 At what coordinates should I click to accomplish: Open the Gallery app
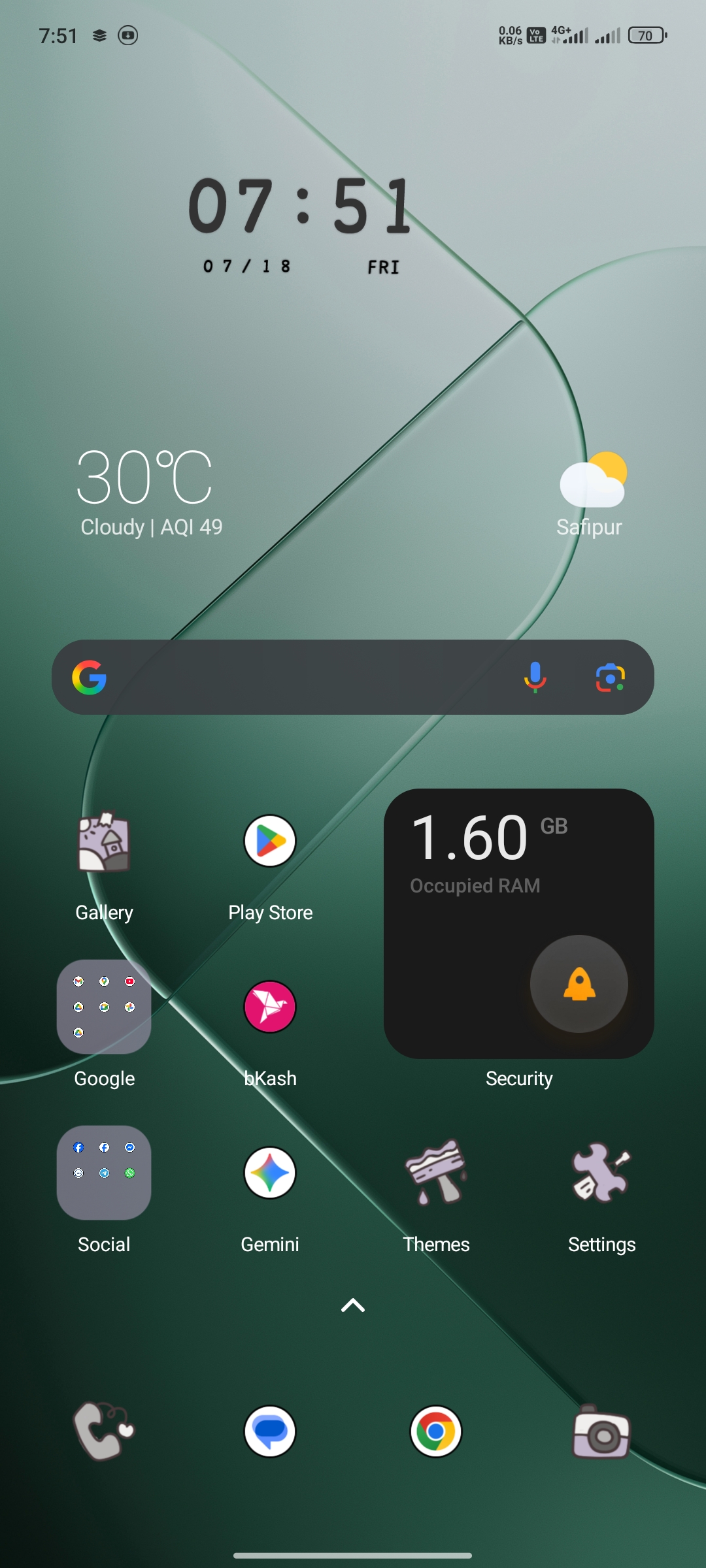click(104, 843)
